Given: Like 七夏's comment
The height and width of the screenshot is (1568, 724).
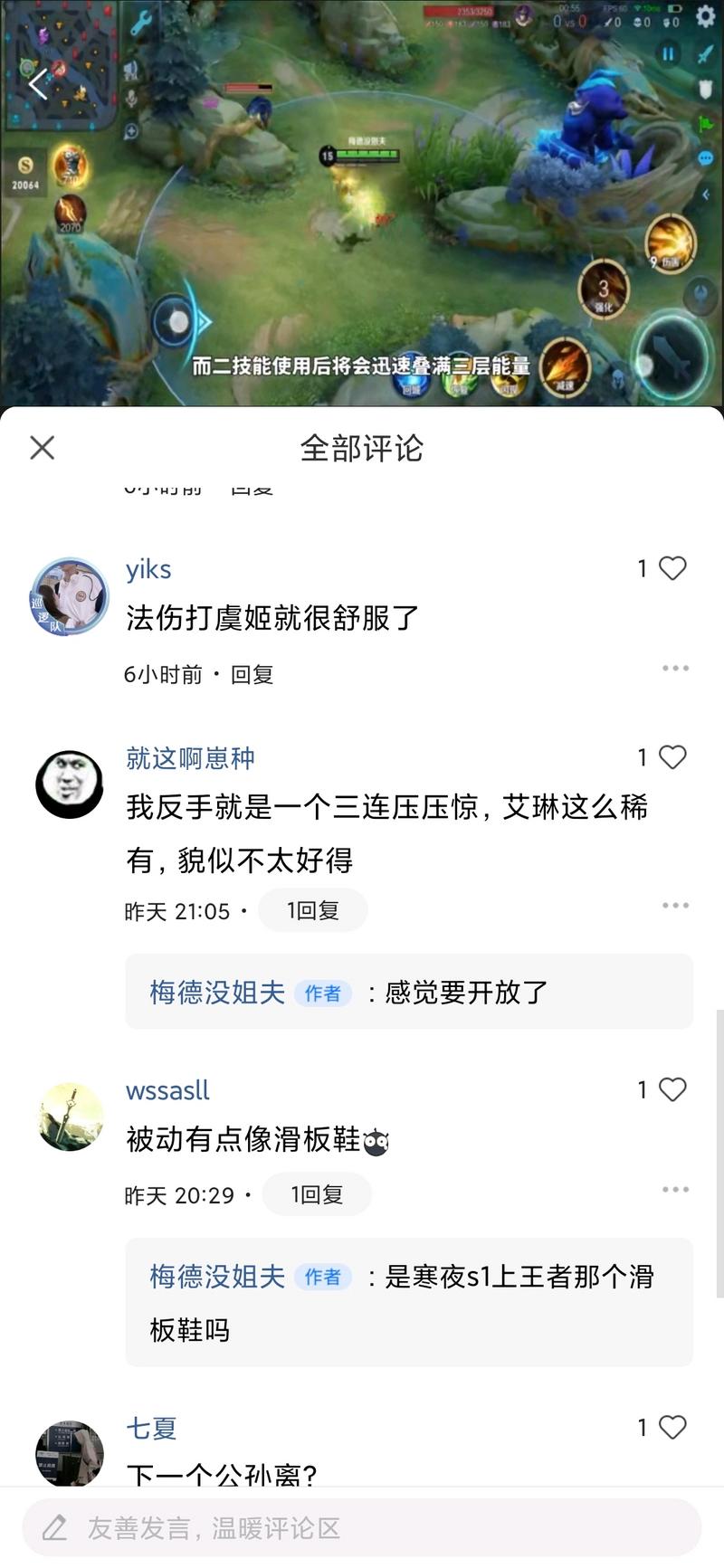Looking at the screenshot, I should (672, 1427).
